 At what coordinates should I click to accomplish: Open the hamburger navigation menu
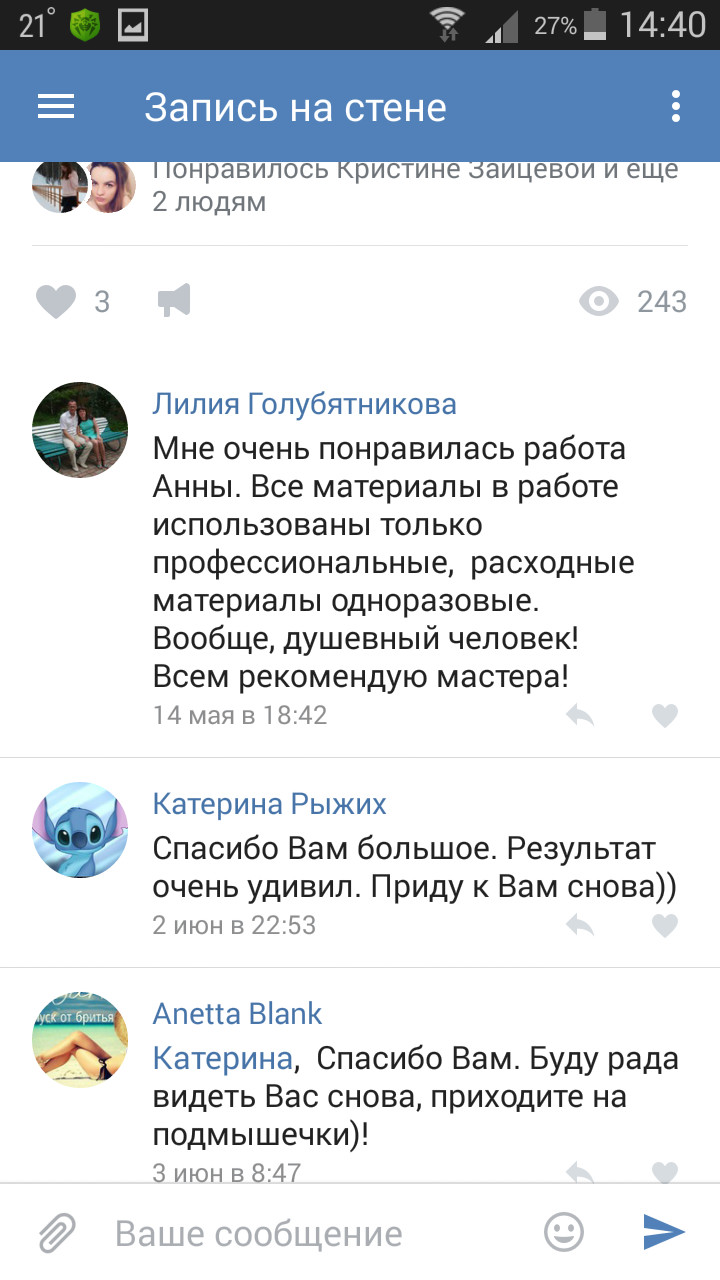click(x=56, y=107)
